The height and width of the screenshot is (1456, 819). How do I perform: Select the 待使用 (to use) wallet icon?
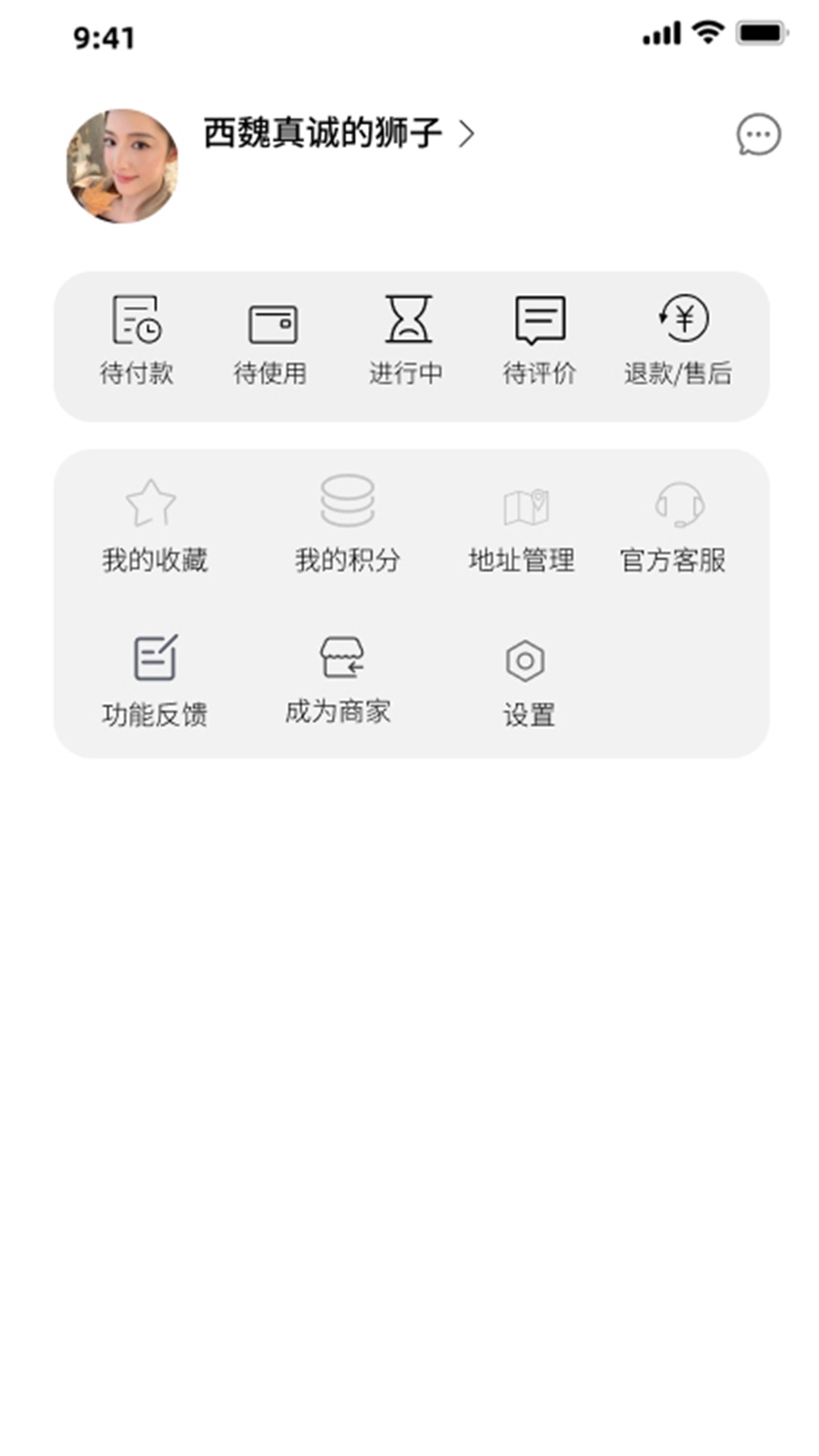click(x=271, y=322)
